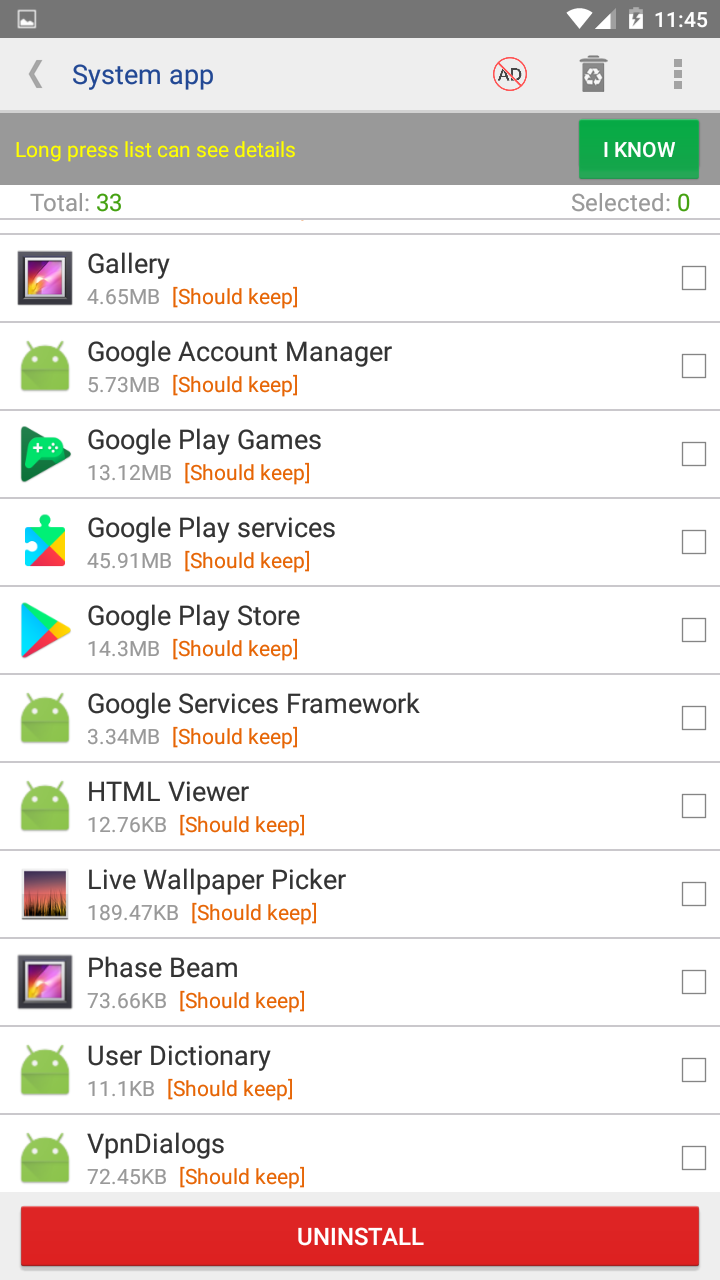
Task: Check the Google Account Manager box
Action: [x=693, y=366]
